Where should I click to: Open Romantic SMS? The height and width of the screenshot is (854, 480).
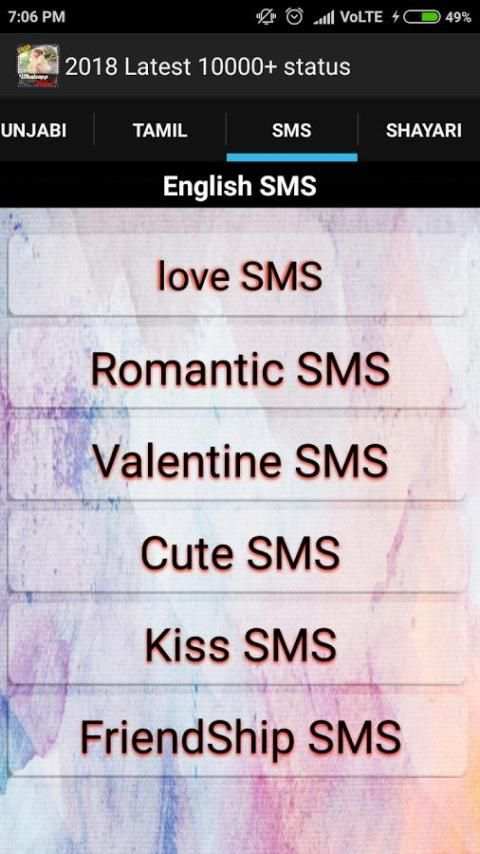tap(237, 368)
